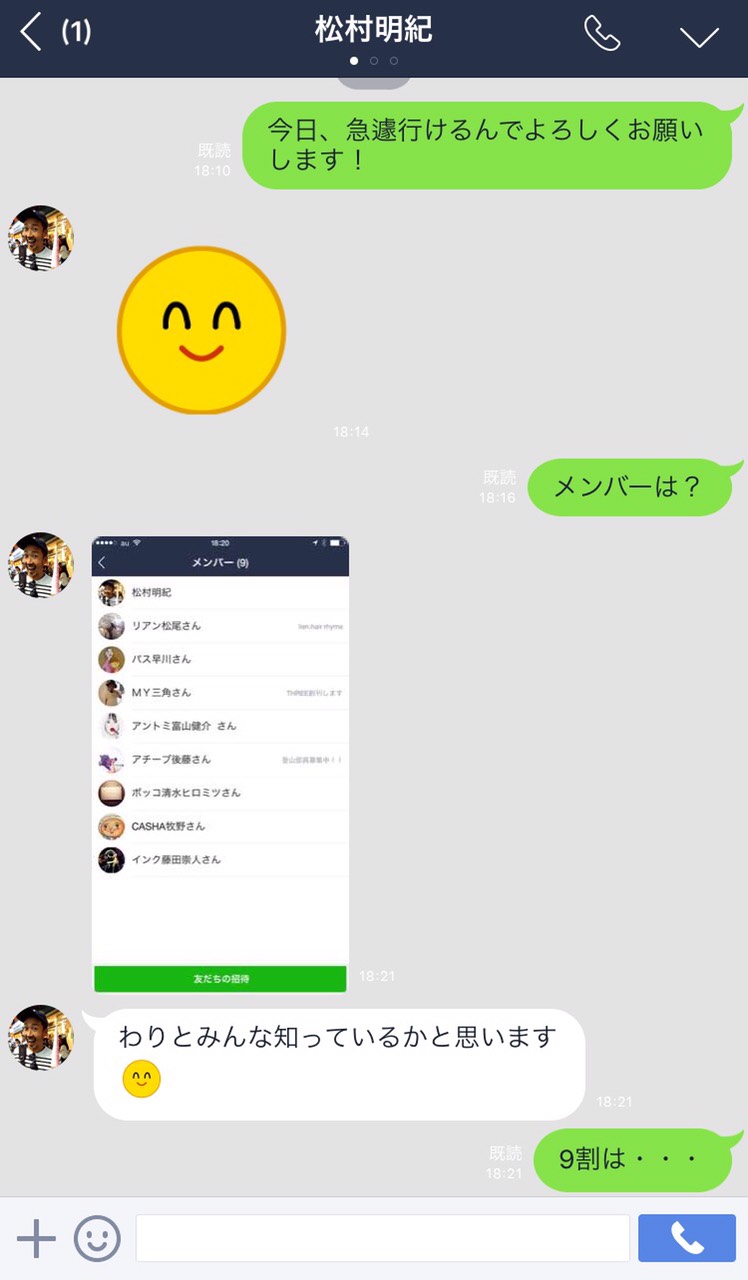748x1280 pixels.
Task: Expand the chat options dropdown arrow
Action: pyautogui.click(x=699, y=36)
